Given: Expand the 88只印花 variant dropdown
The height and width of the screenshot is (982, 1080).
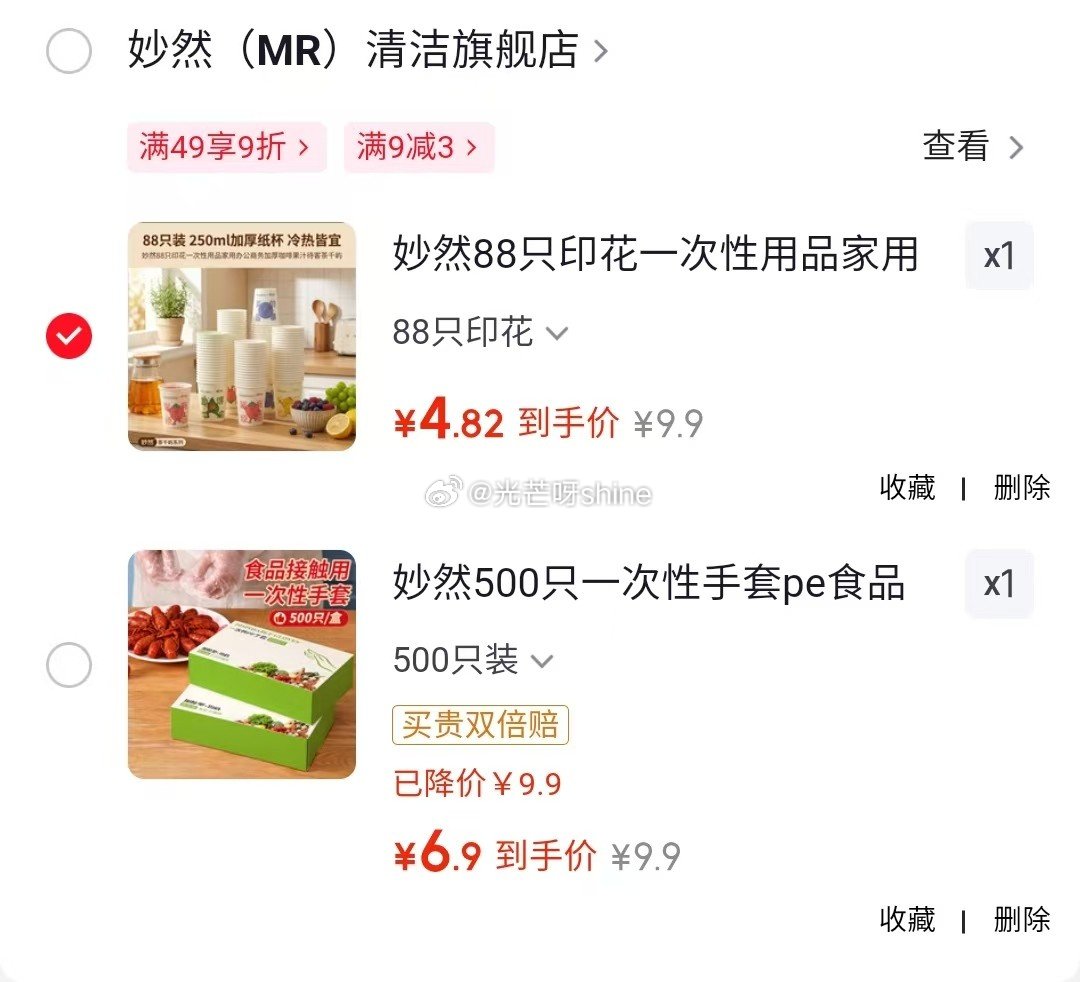Looking at the screenshot, I should coord(480,332).
